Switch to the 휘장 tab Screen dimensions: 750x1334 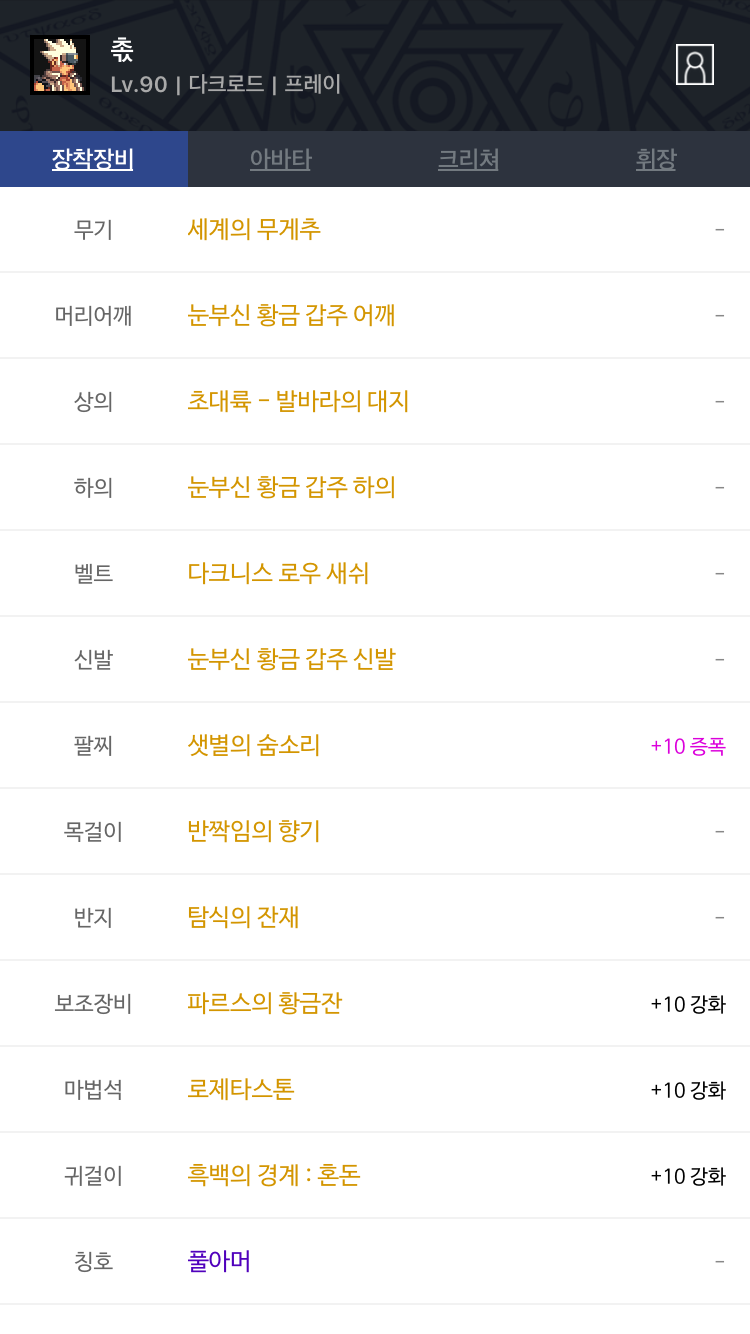point(656,159)
